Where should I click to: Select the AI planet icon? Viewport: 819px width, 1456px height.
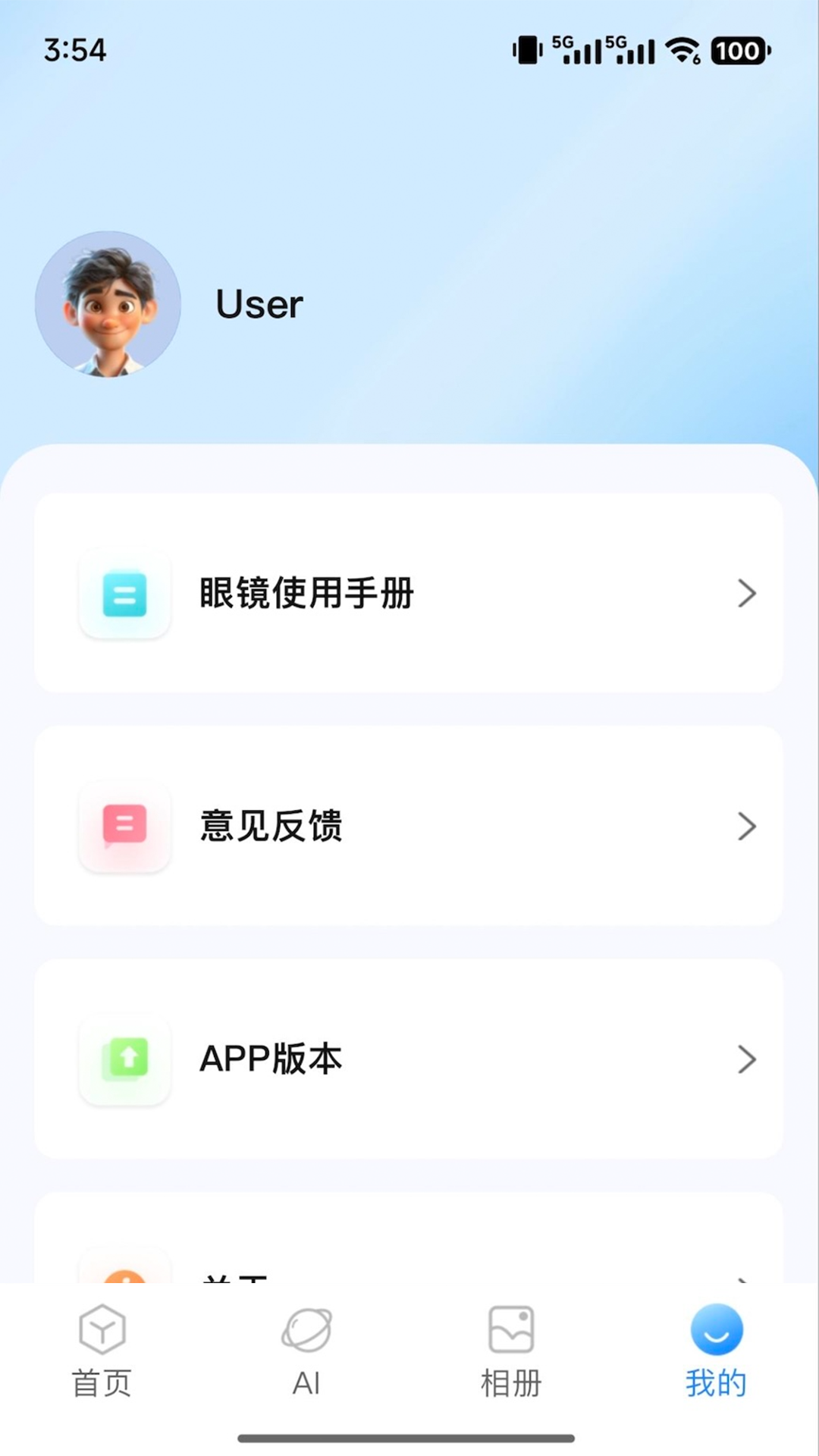(306, 1329)
